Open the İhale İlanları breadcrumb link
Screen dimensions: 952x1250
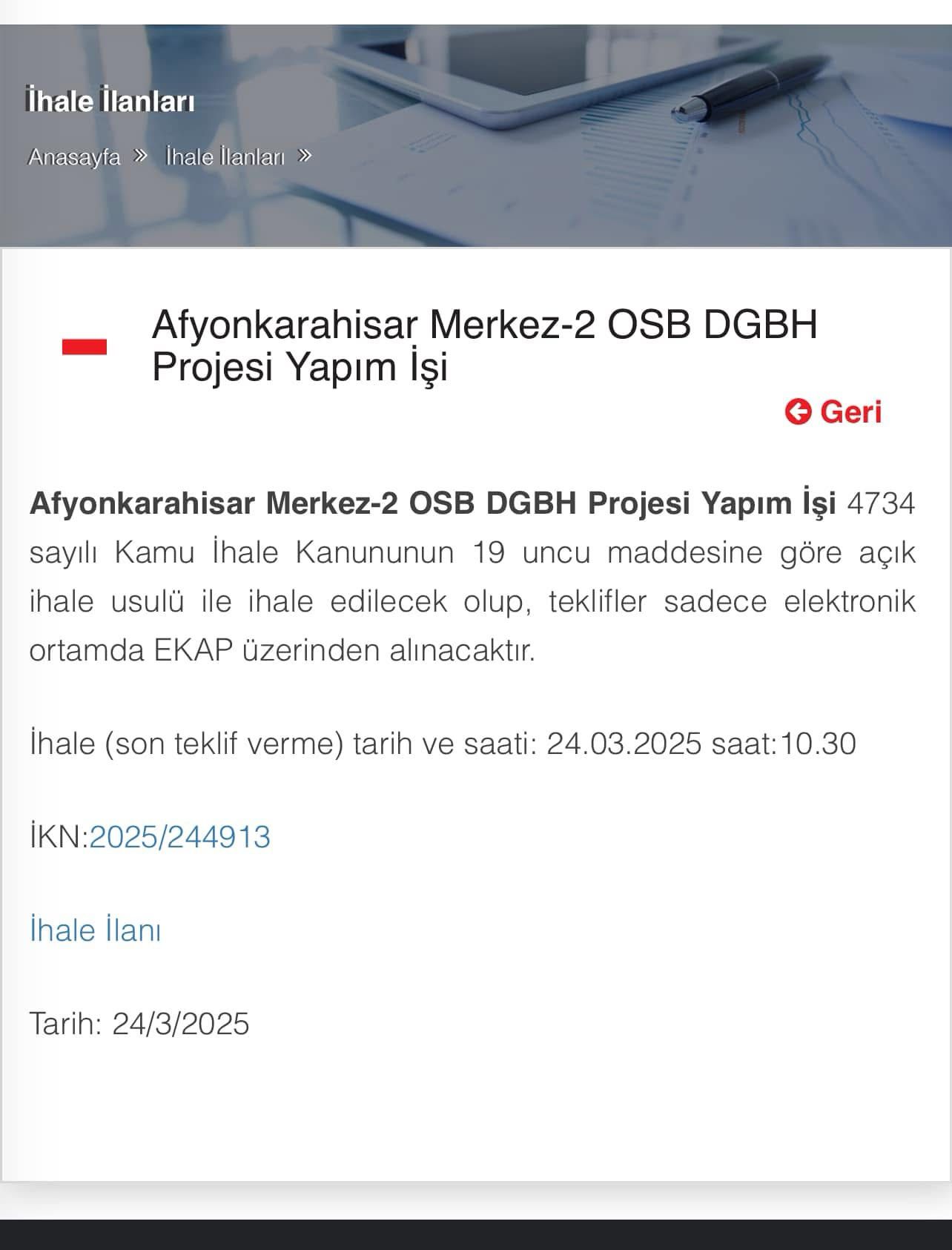[225, 157]
